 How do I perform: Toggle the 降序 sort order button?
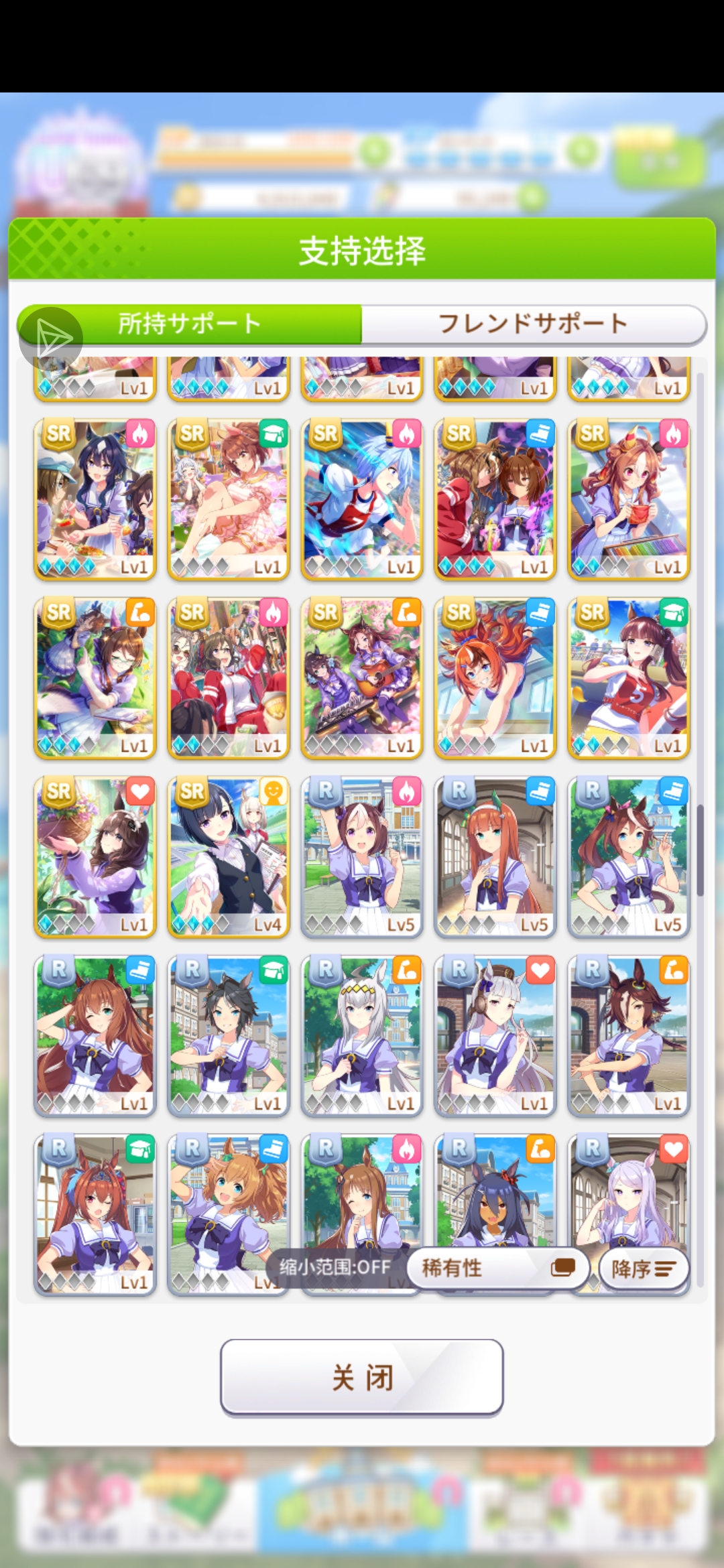643,1268
